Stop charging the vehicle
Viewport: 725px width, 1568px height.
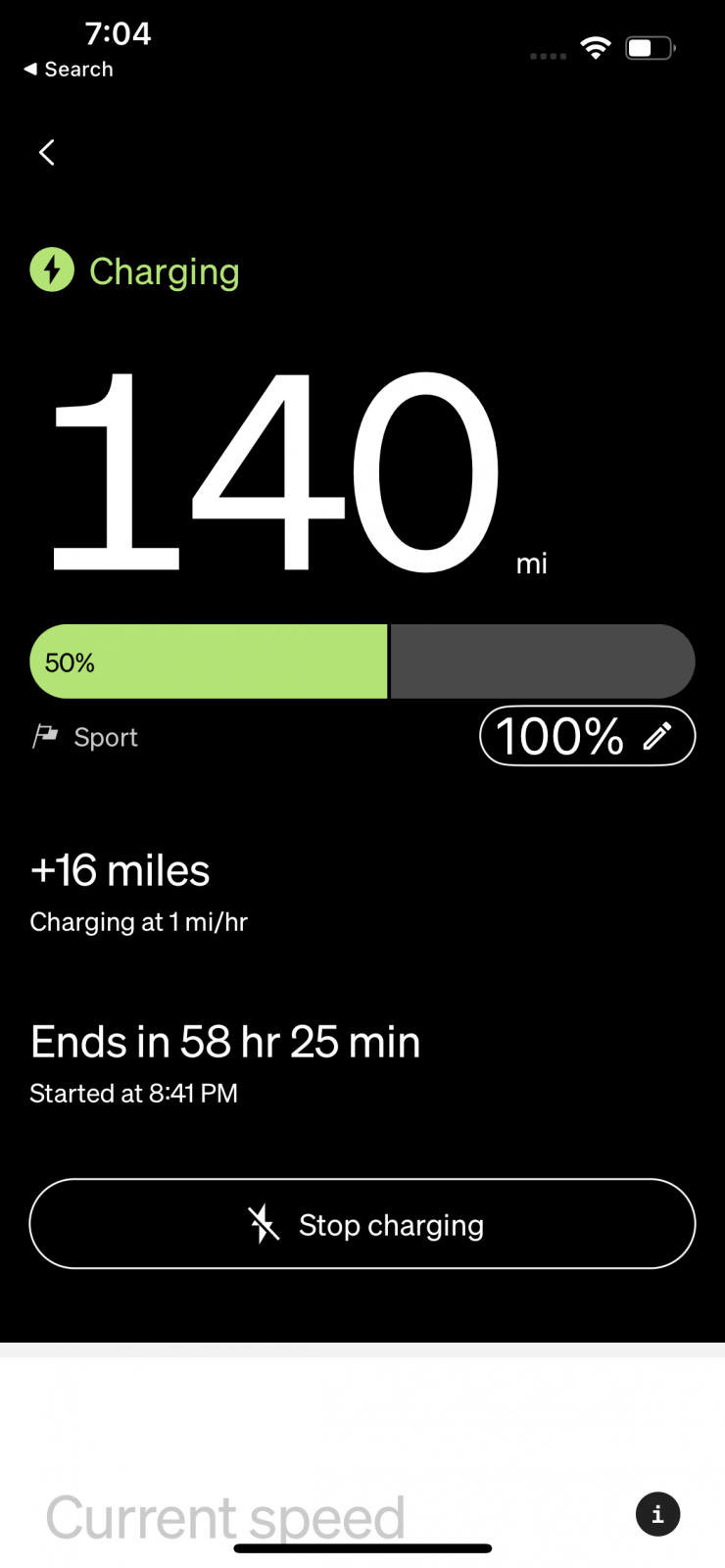point(362,1224)
